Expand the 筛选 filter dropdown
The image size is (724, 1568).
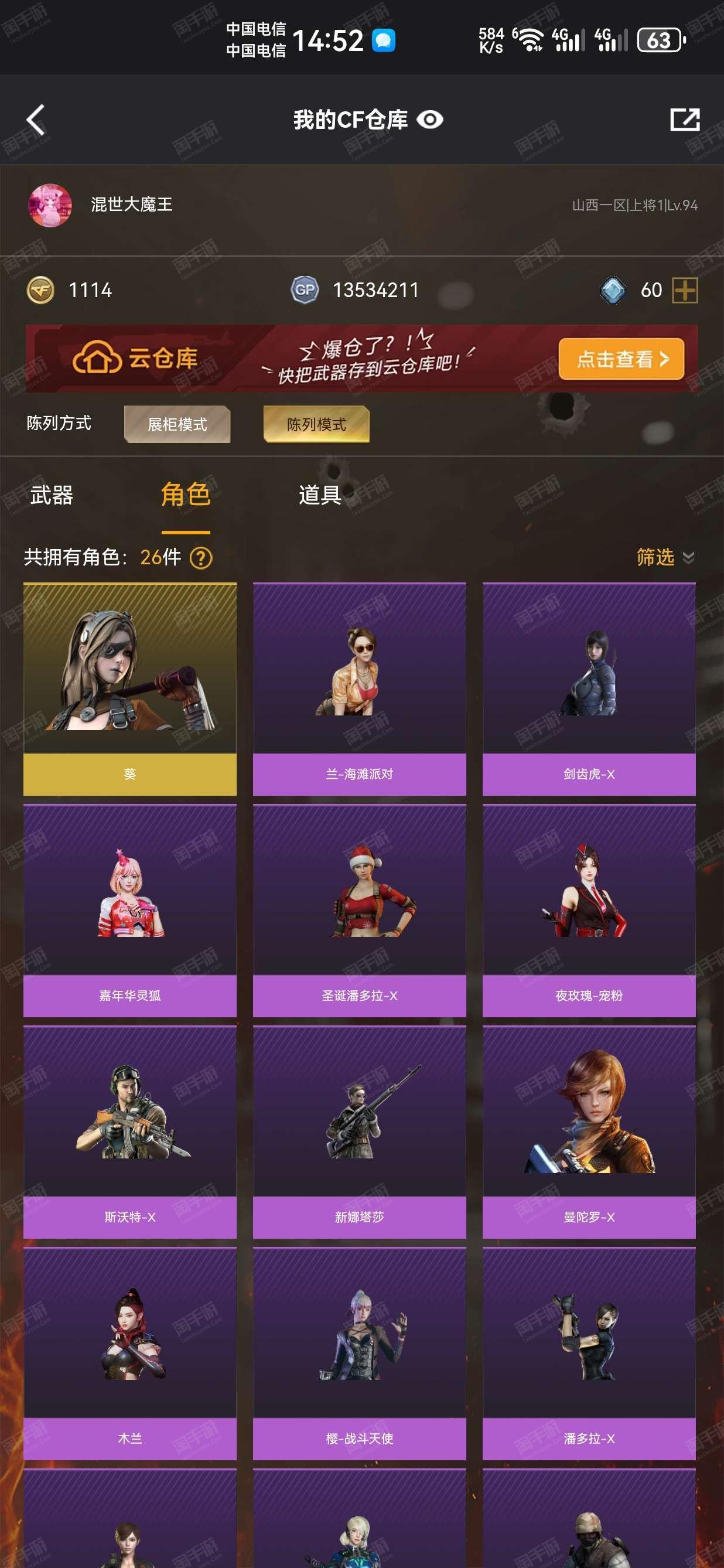coord(665,557)
